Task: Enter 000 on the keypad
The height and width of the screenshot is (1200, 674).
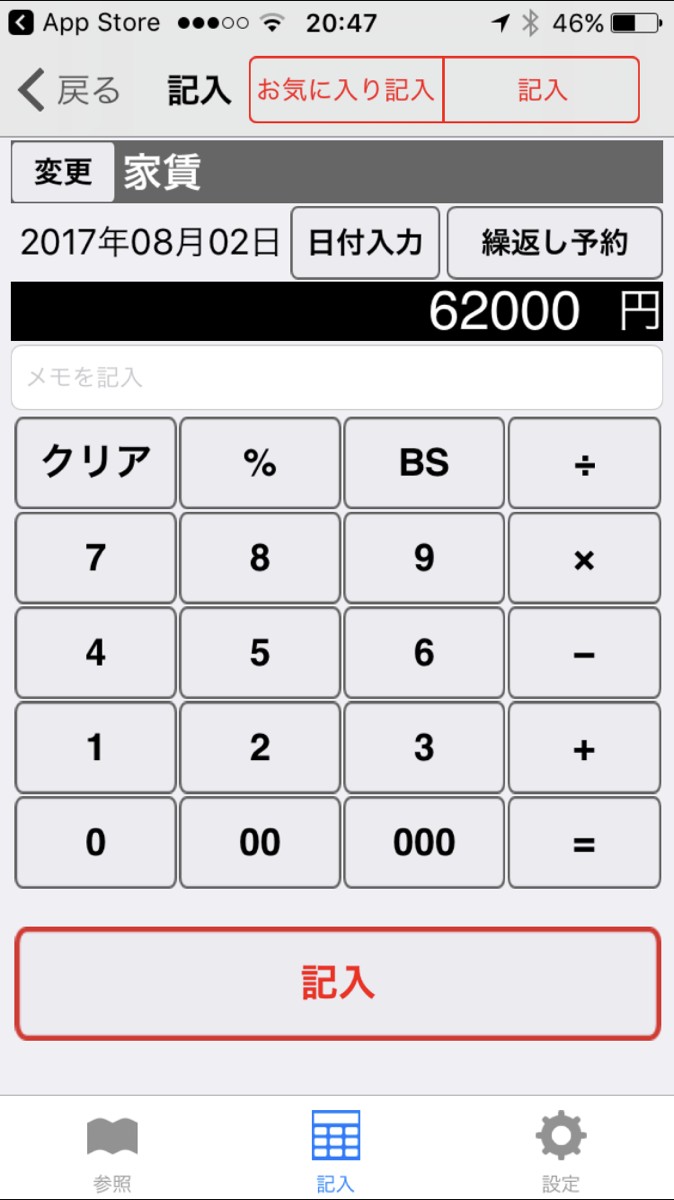Action: click(x=424, y=843)
